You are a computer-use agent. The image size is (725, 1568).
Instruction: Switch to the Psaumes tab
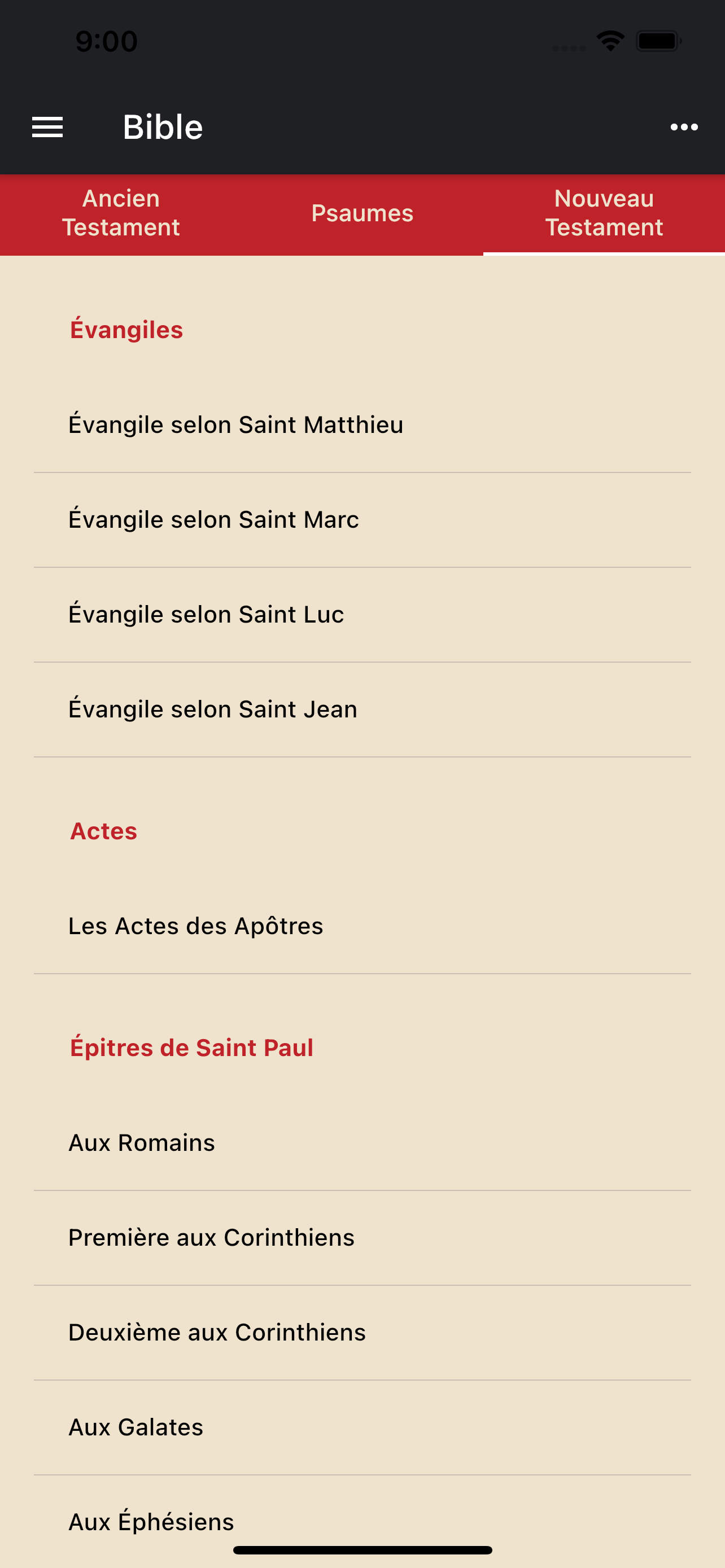tap(362, 214)
